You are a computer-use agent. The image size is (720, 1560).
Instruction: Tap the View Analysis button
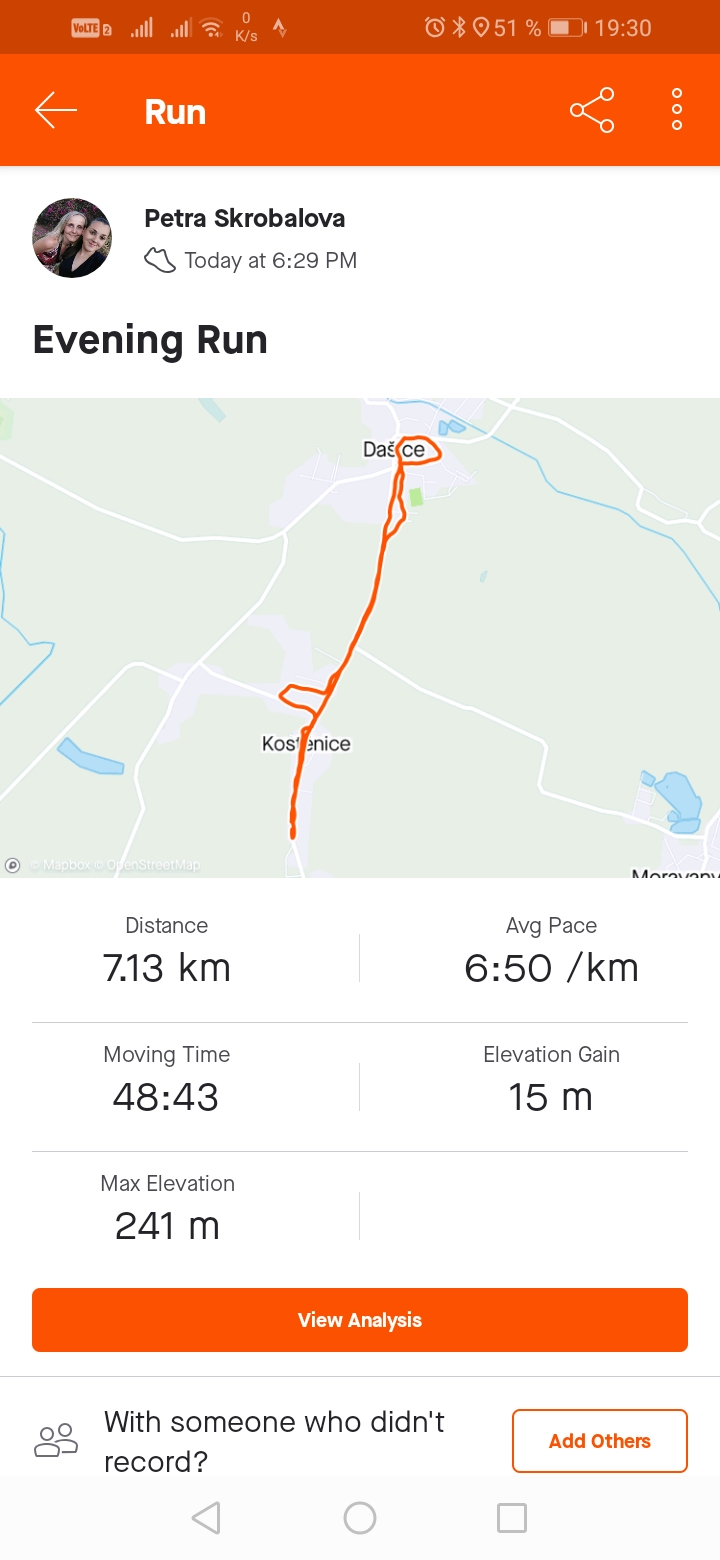360,1320
